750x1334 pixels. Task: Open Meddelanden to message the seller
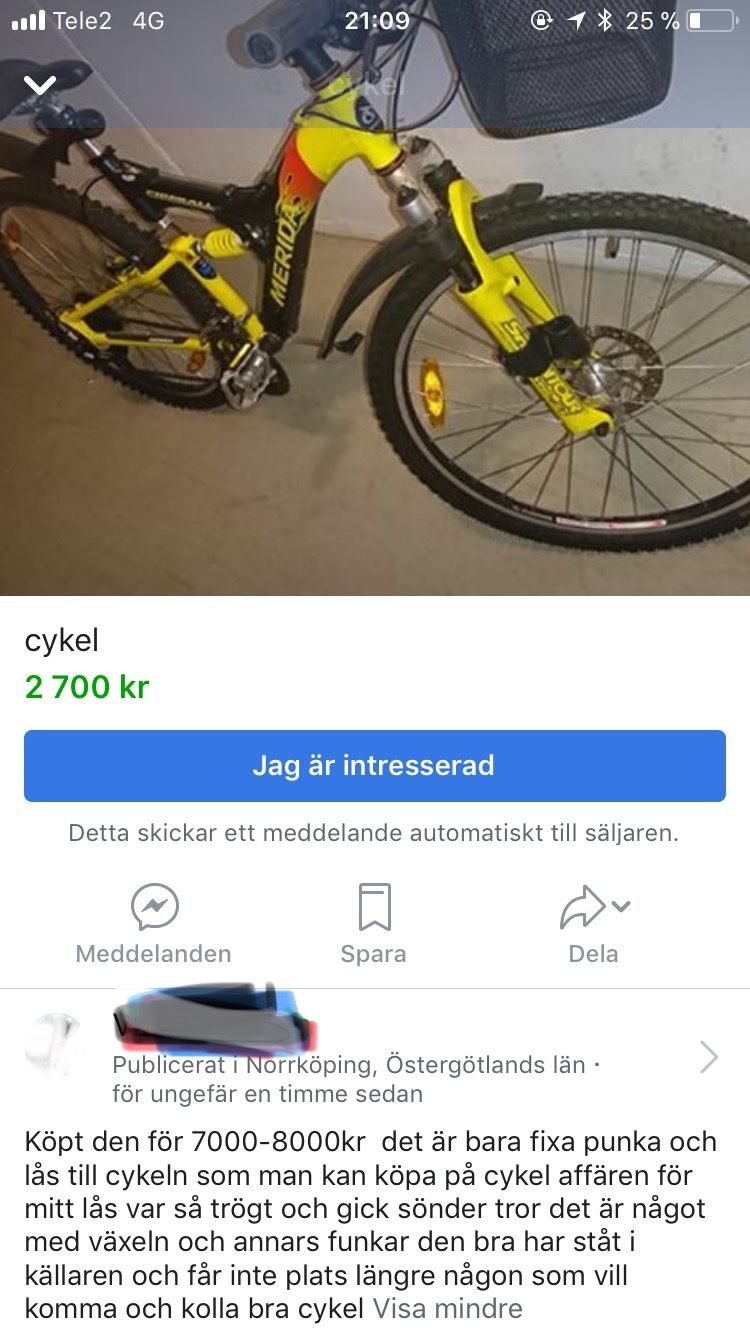tap(154, 924)
